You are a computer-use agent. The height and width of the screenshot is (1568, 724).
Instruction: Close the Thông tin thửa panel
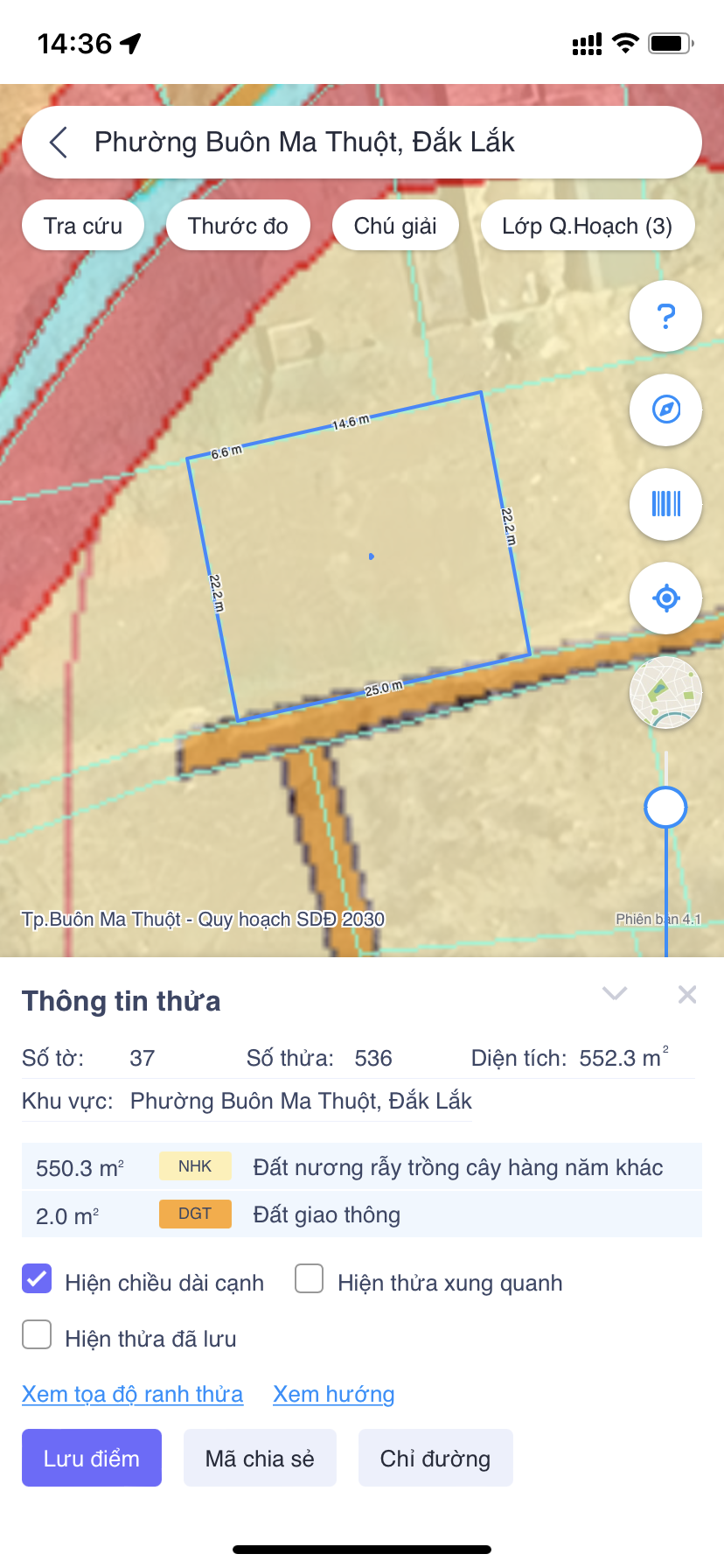(687, 994)
